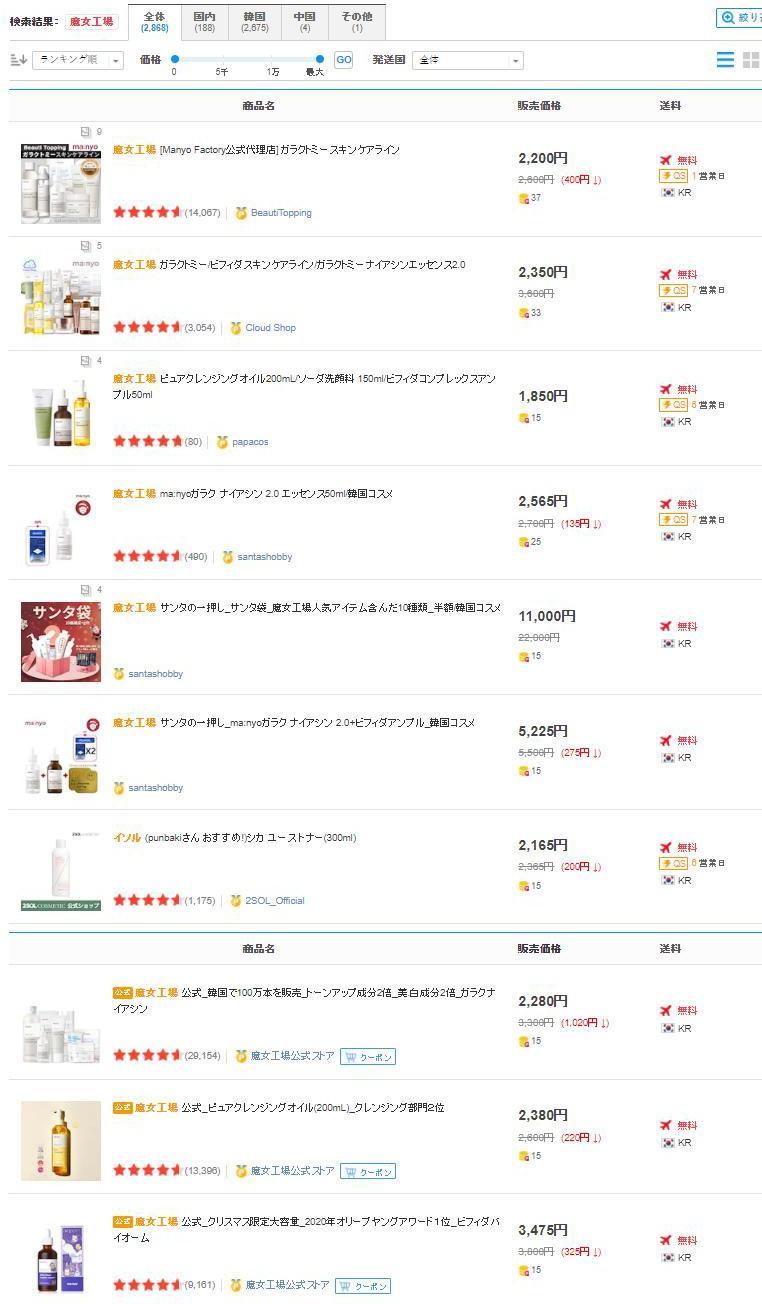762x1304 pixels.
Task: Visit the 2SOL_Official shop
Action: (x=274, y=901)
